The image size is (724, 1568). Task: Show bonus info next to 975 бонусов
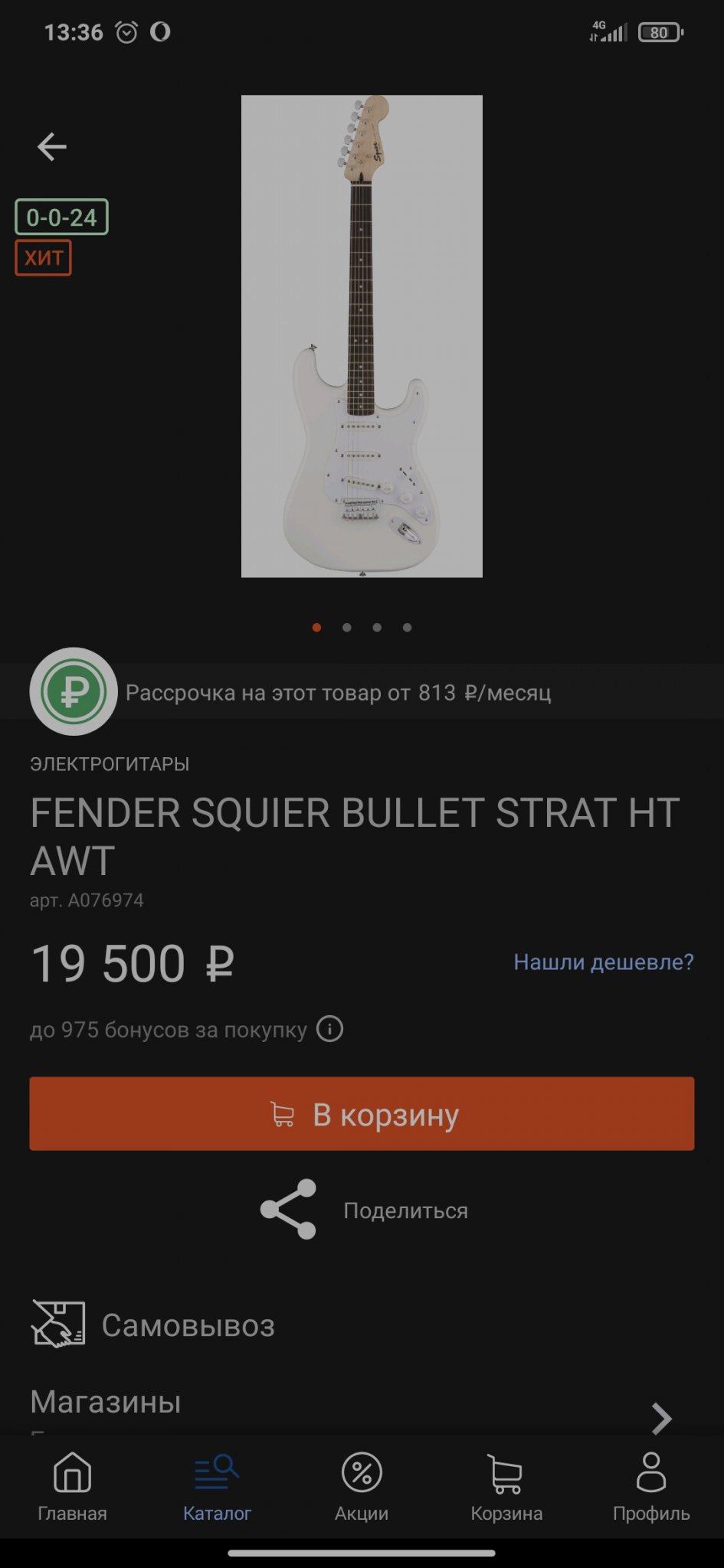pyautogui.click(x=330, y=1029)
